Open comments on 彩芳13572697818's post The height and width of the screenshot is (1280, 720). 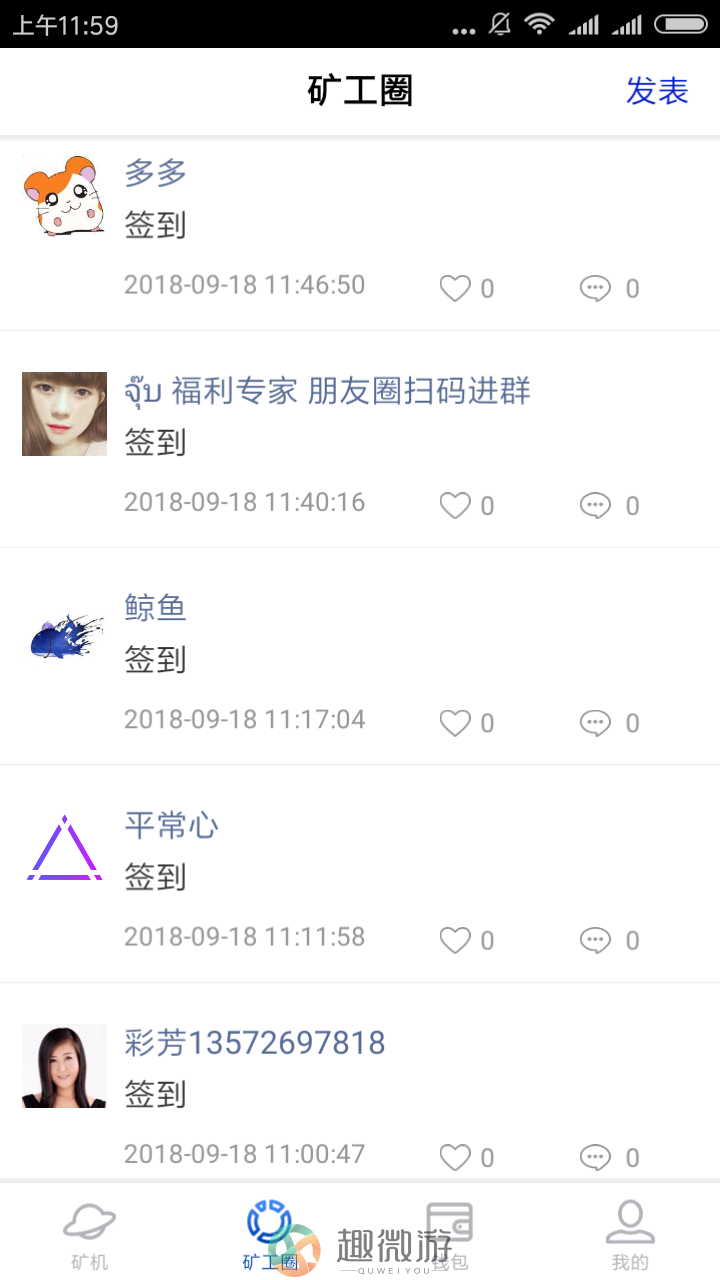click(x=596, y=1158)
